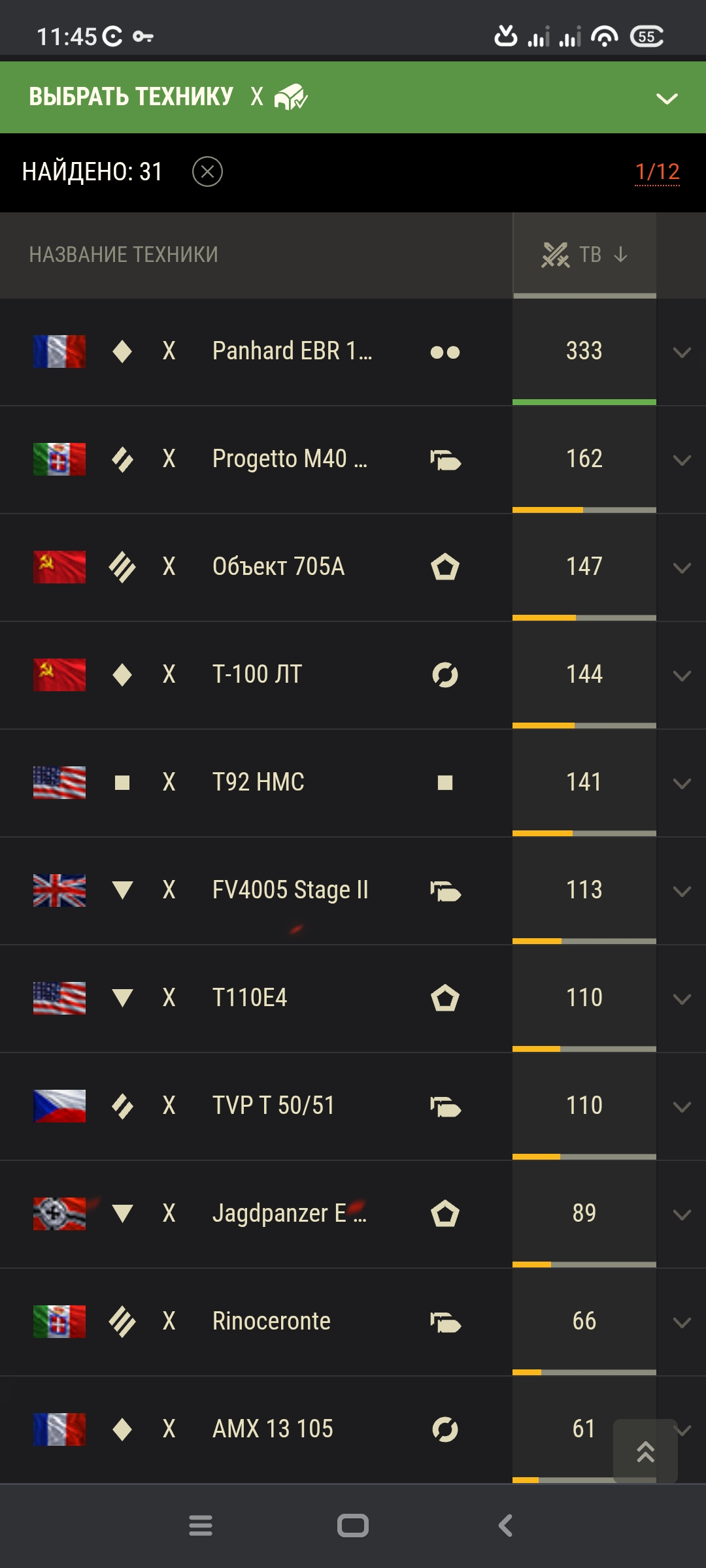The width and height of the screenshot is (706, 1568).
Task: Expand the Rinoceronte row
Action: (x=682, y=1323)
